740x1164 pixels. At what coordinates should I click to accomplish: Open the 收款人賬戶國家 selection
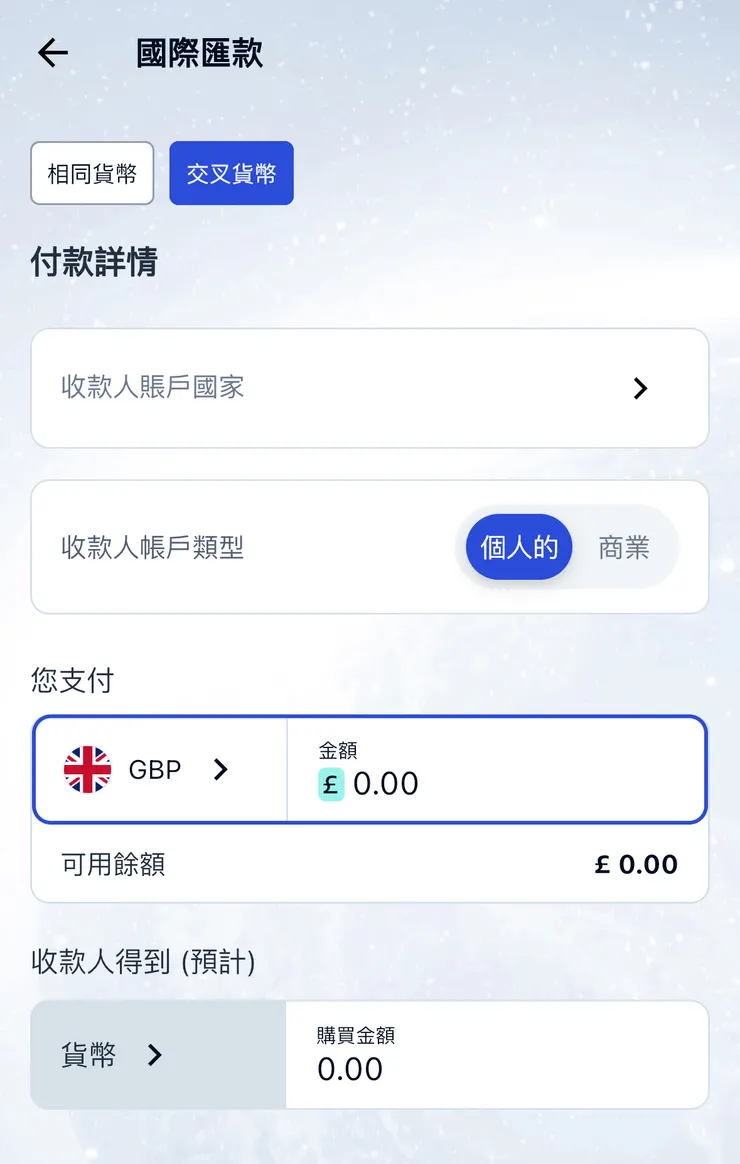[x=370, y=388]
